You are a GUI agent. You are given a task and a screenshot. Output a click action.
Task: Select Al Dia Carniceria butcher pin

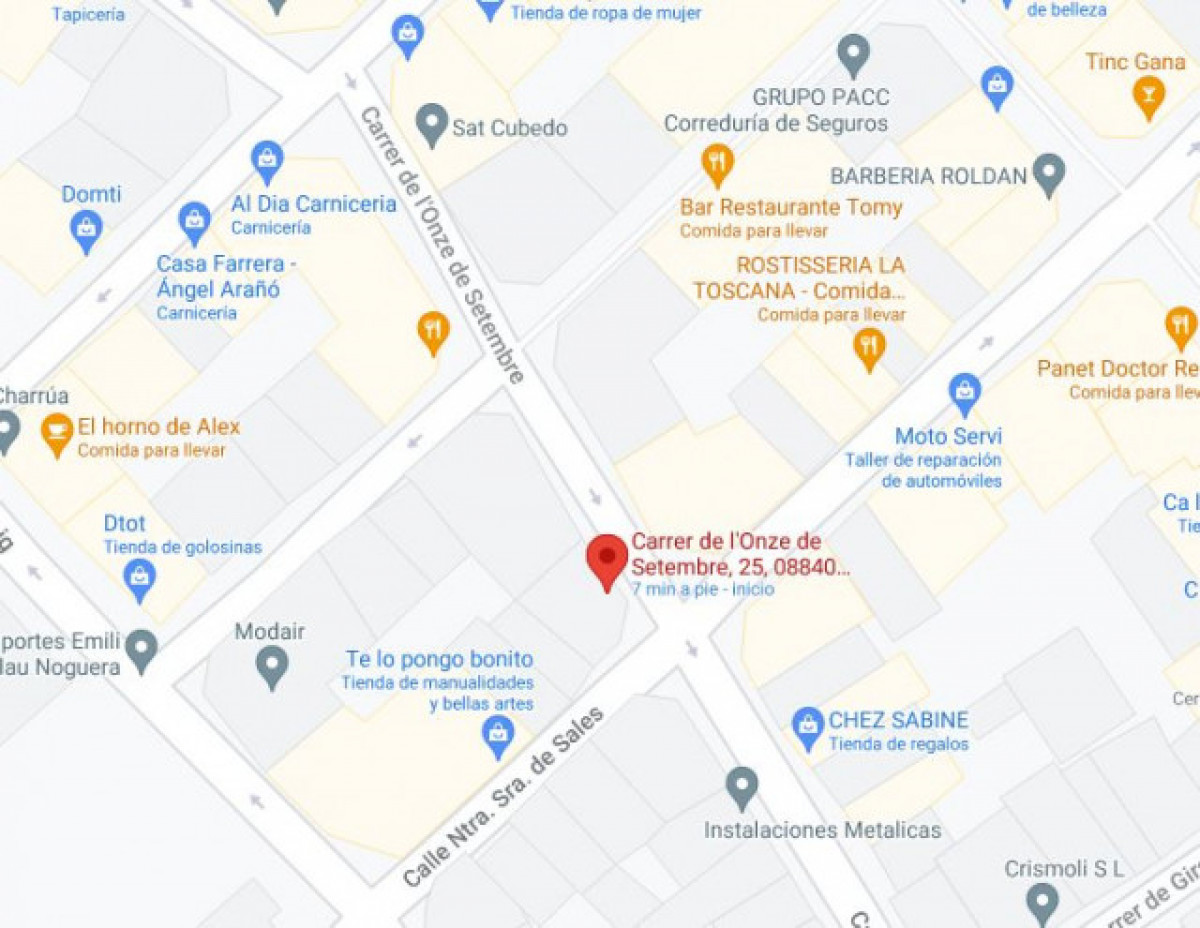(x=267, y=160)
